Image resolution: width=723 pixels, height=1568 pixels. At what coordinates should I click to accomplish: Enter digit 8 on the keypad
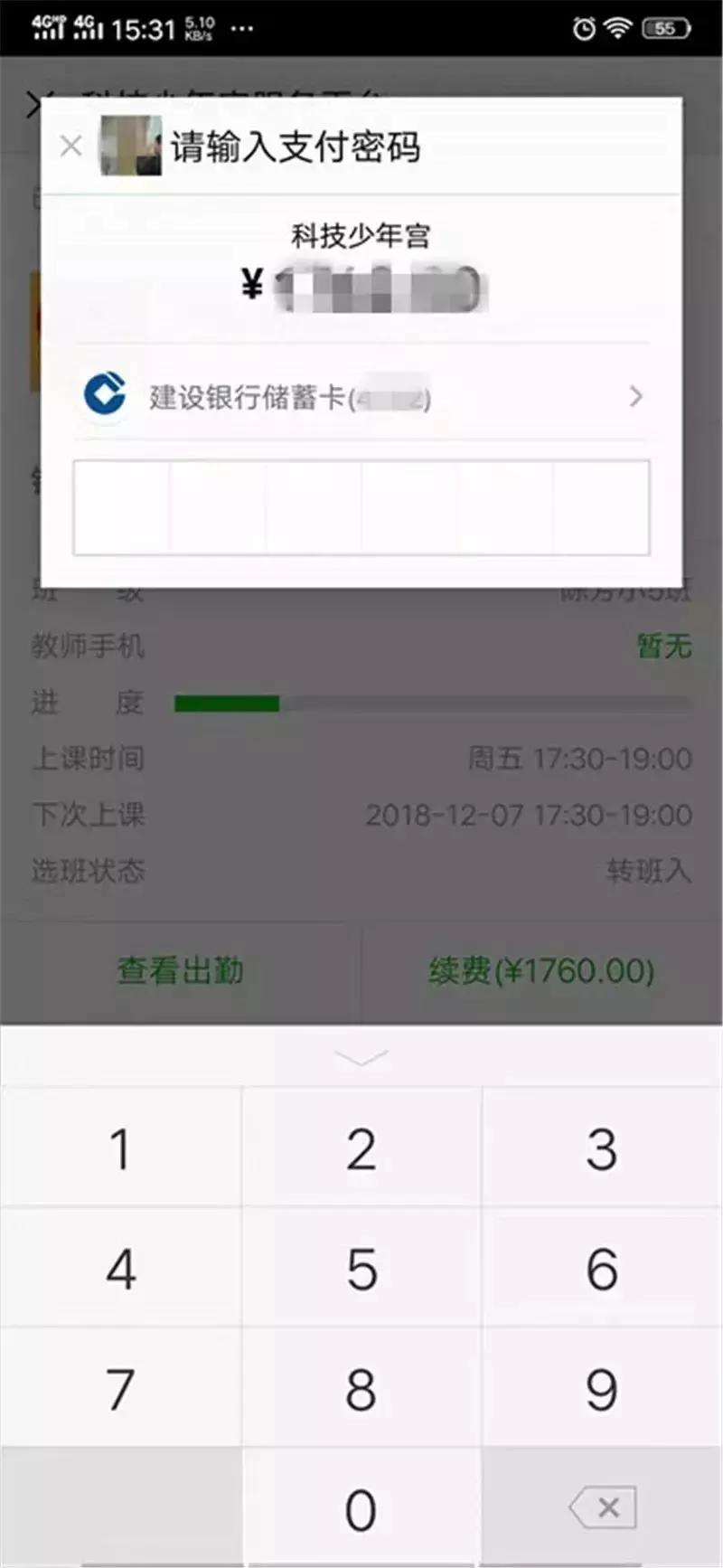361,1389
